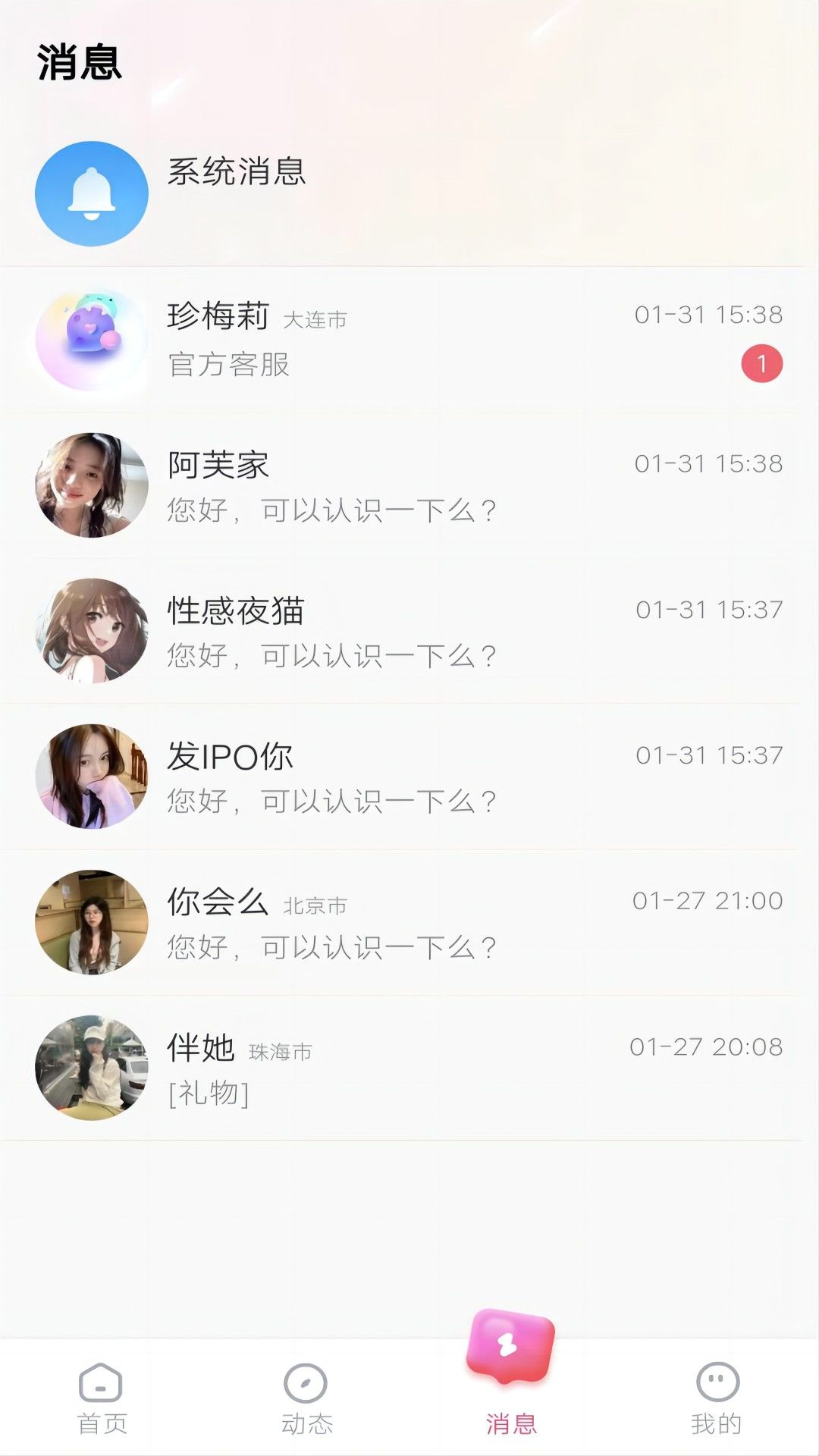Tap the 消息 page title heading

click(x=80, y=64)
